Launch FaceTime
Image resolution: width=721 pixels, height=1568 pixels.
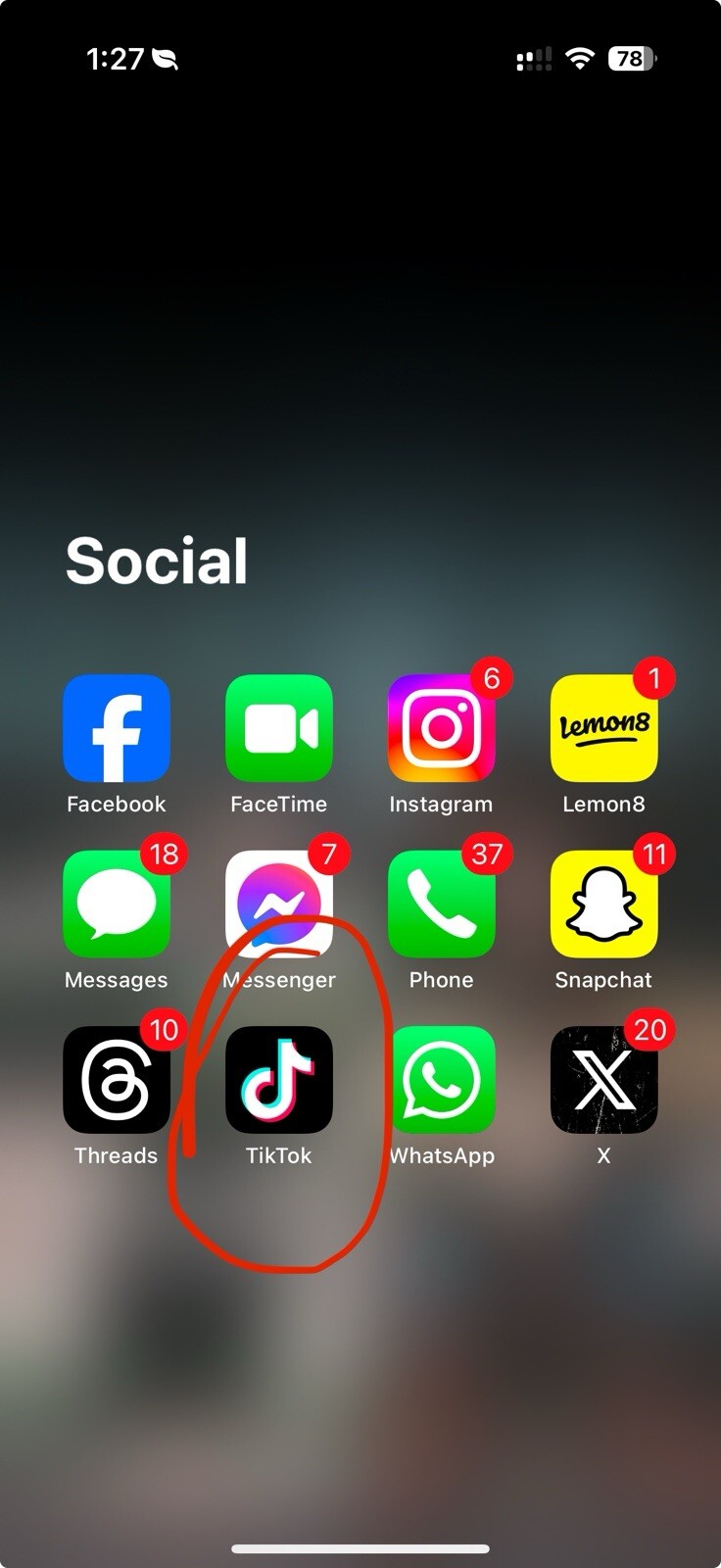pos(279,728)
